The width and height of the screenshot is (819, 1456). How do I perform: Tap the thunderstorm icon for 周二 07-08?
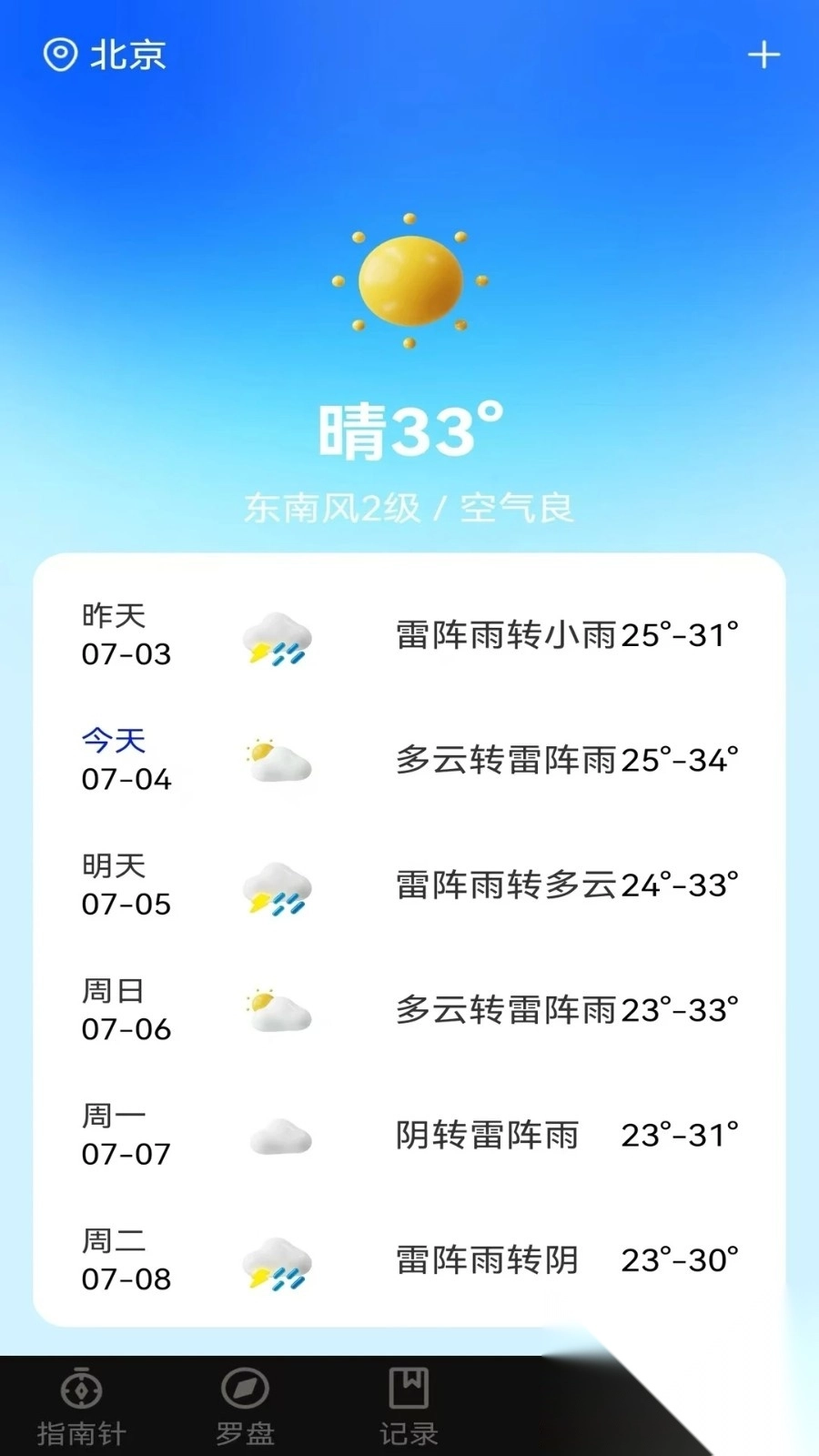[275, 1261]
